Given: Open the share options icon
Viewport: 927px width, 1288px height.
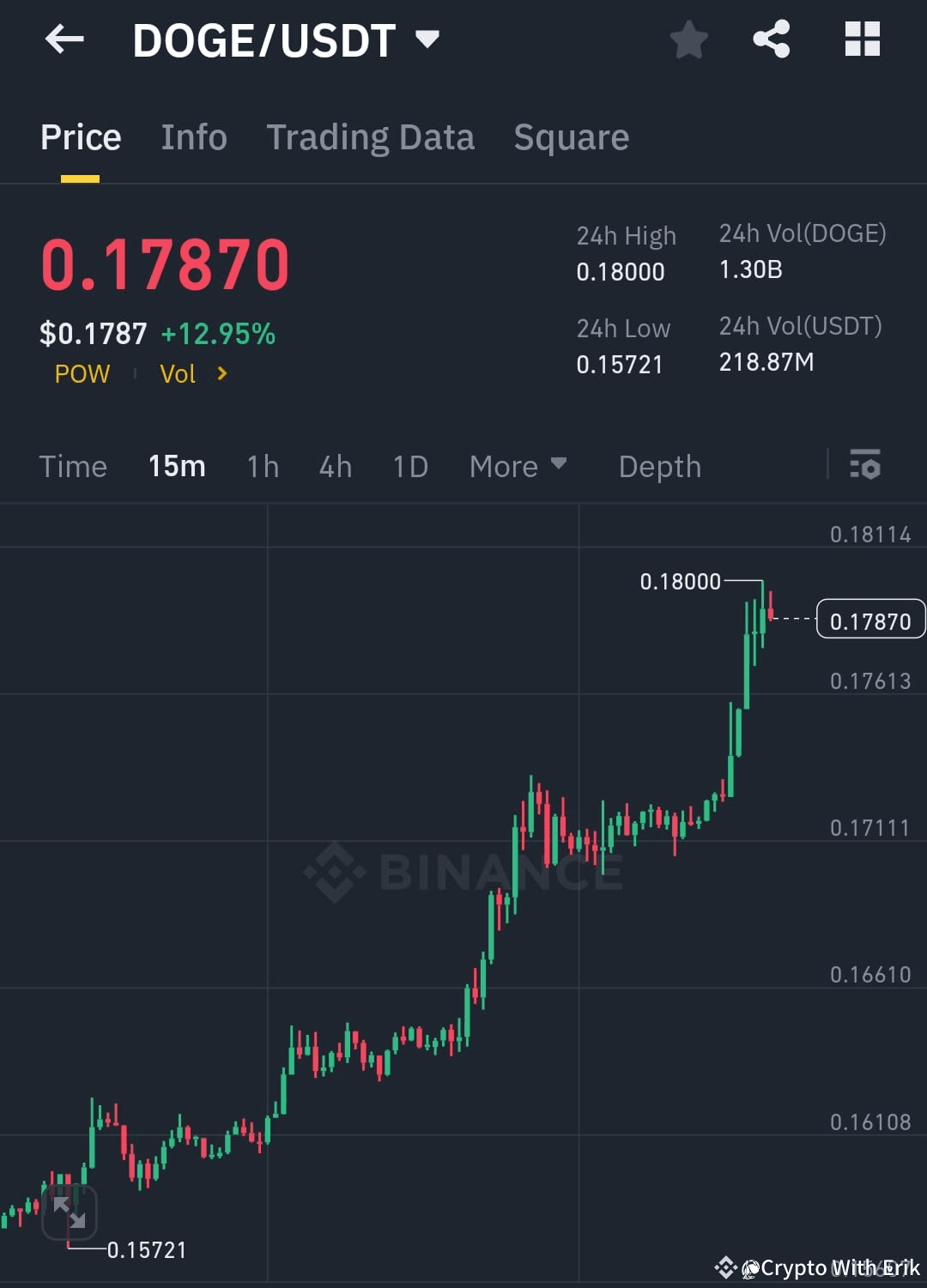Looking at the screenshot, I should pos(770,39).
